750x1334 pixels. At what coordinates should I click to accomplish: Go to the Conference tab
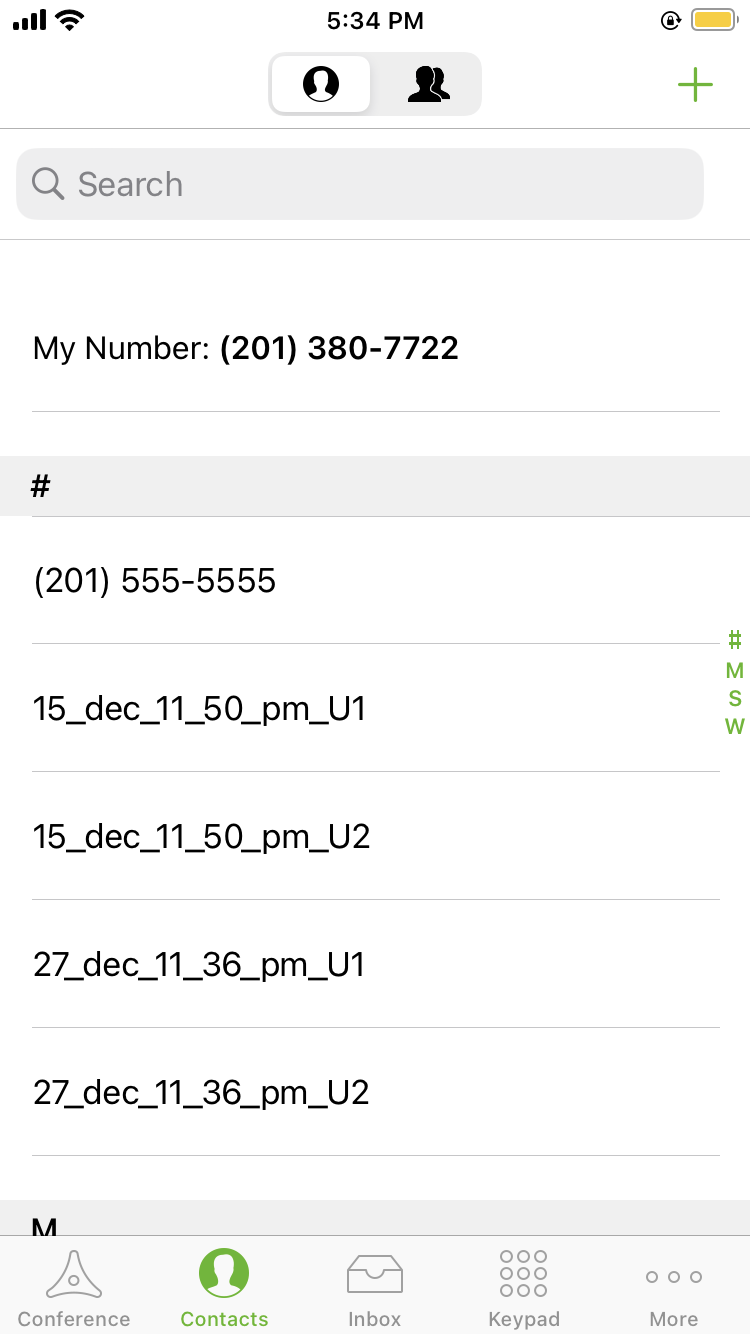coord(74,1288)
